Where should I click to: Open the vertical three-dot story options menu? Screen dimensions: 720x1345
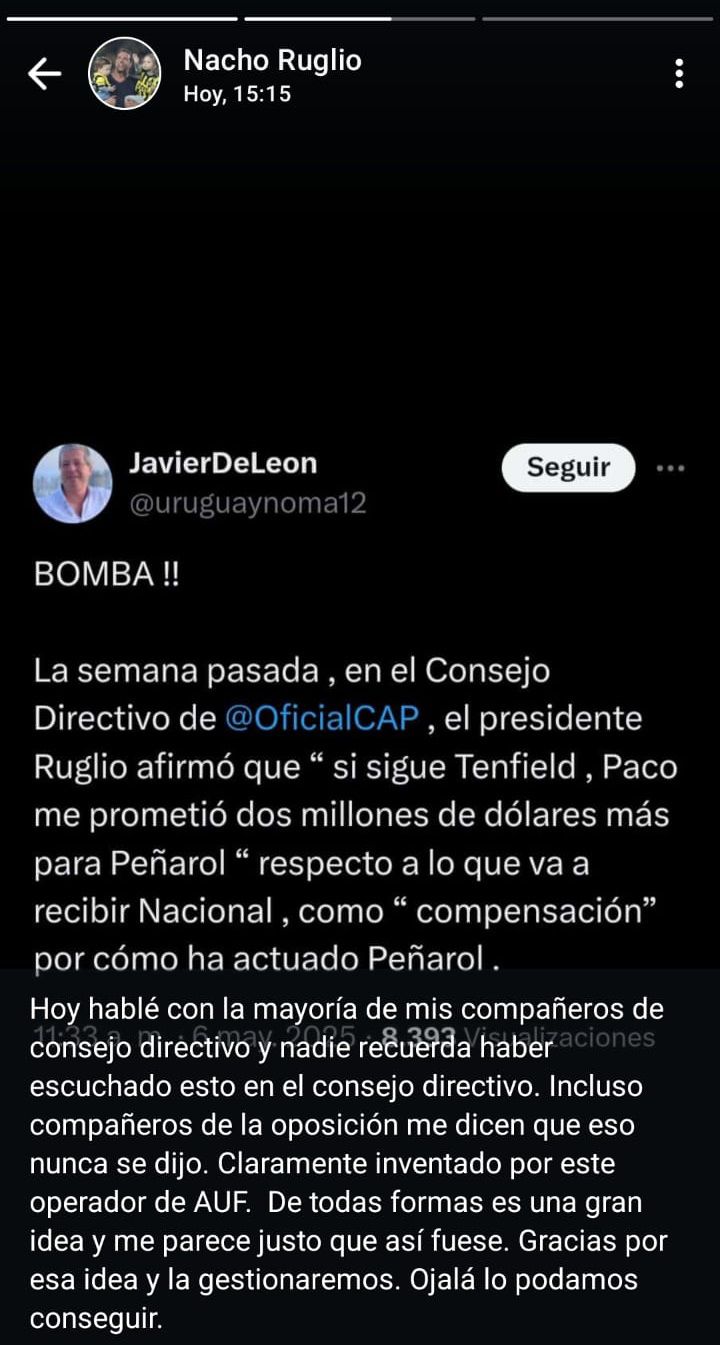(679, 74)
